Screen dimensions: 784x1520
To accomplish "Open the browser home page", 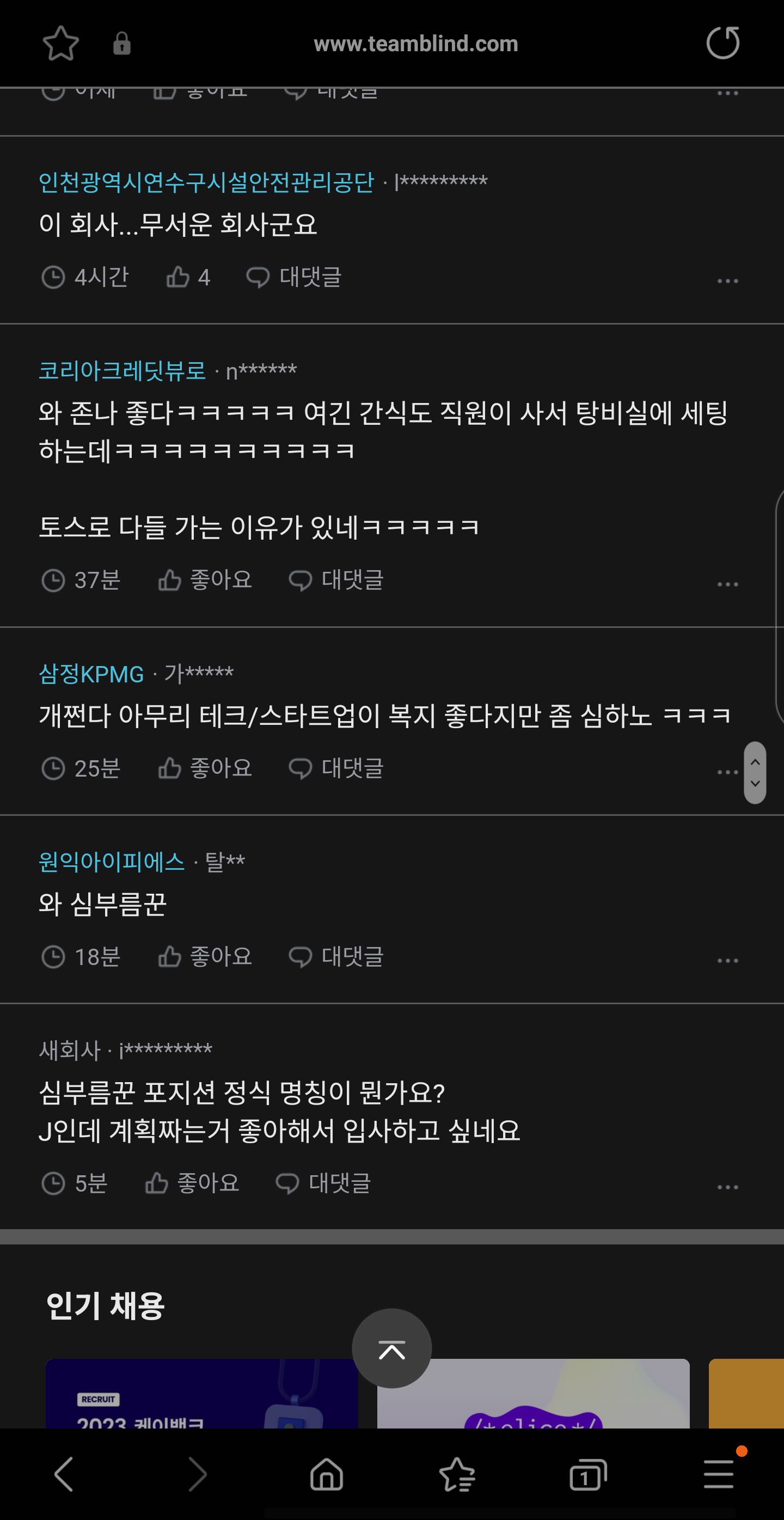I will 326,1473.
